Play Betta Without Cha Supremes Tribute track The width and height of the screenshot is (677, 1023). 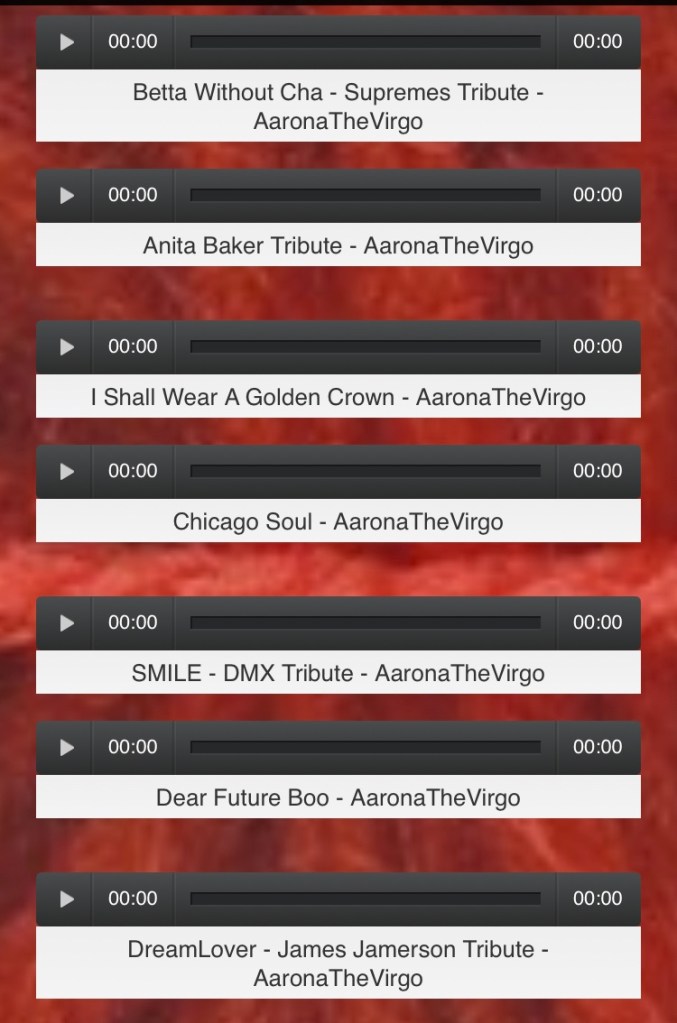click(x=67, y=42)
